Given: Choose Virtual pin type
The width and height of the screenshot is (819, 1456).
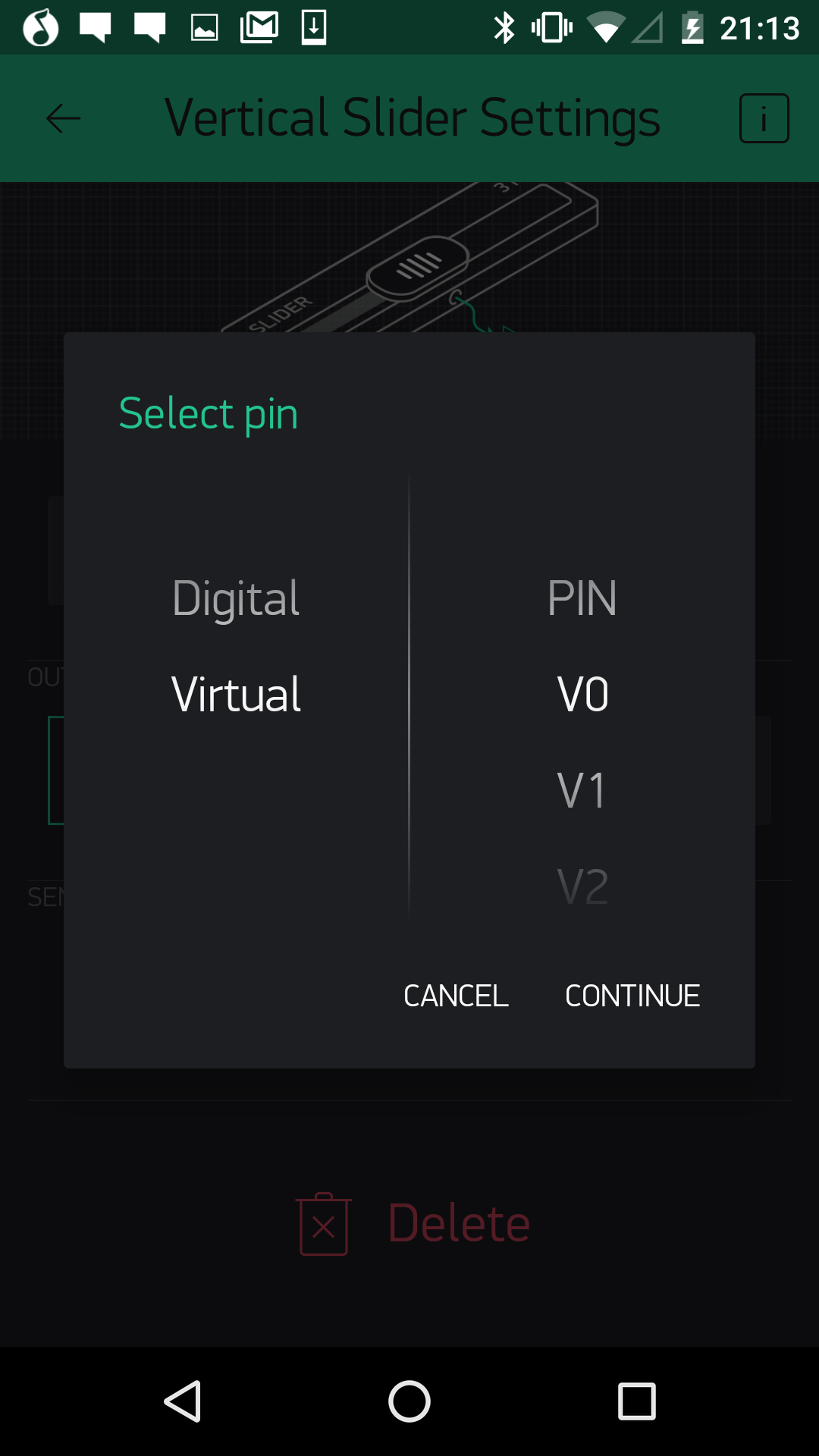Looking at the screenshot, I should (x=236, y=694).
